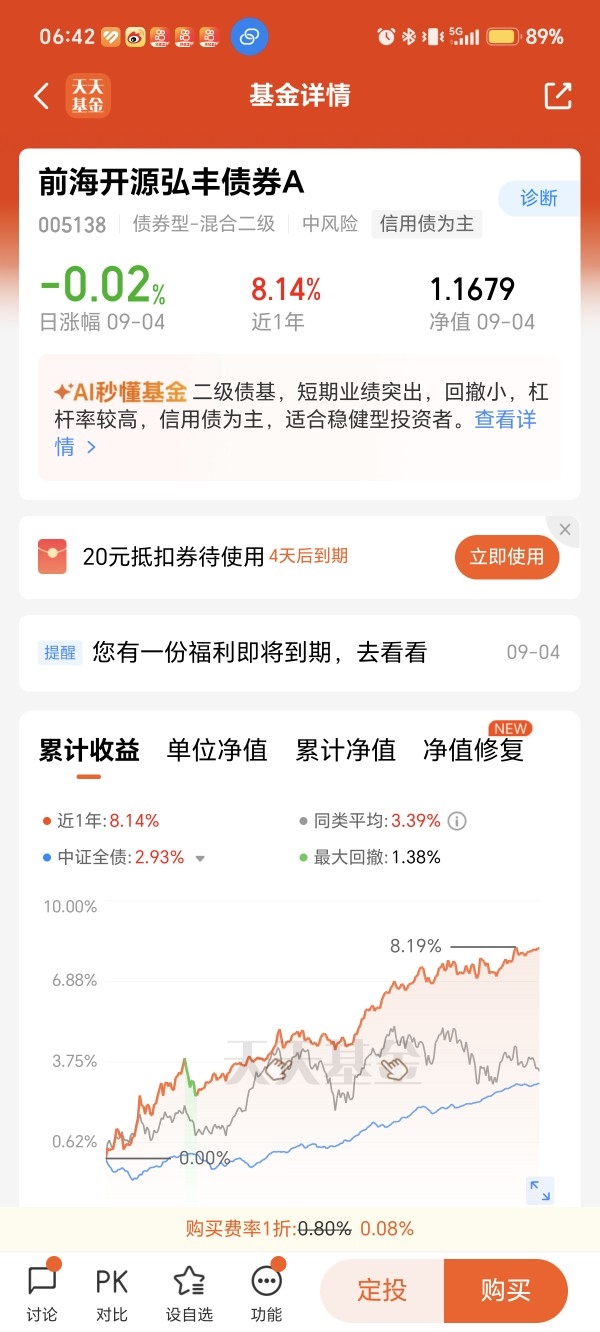The width and height of the screenshot is (600, 1332).
Task: Expand the chart to full screen
Action: click(x=540, y=1190)
